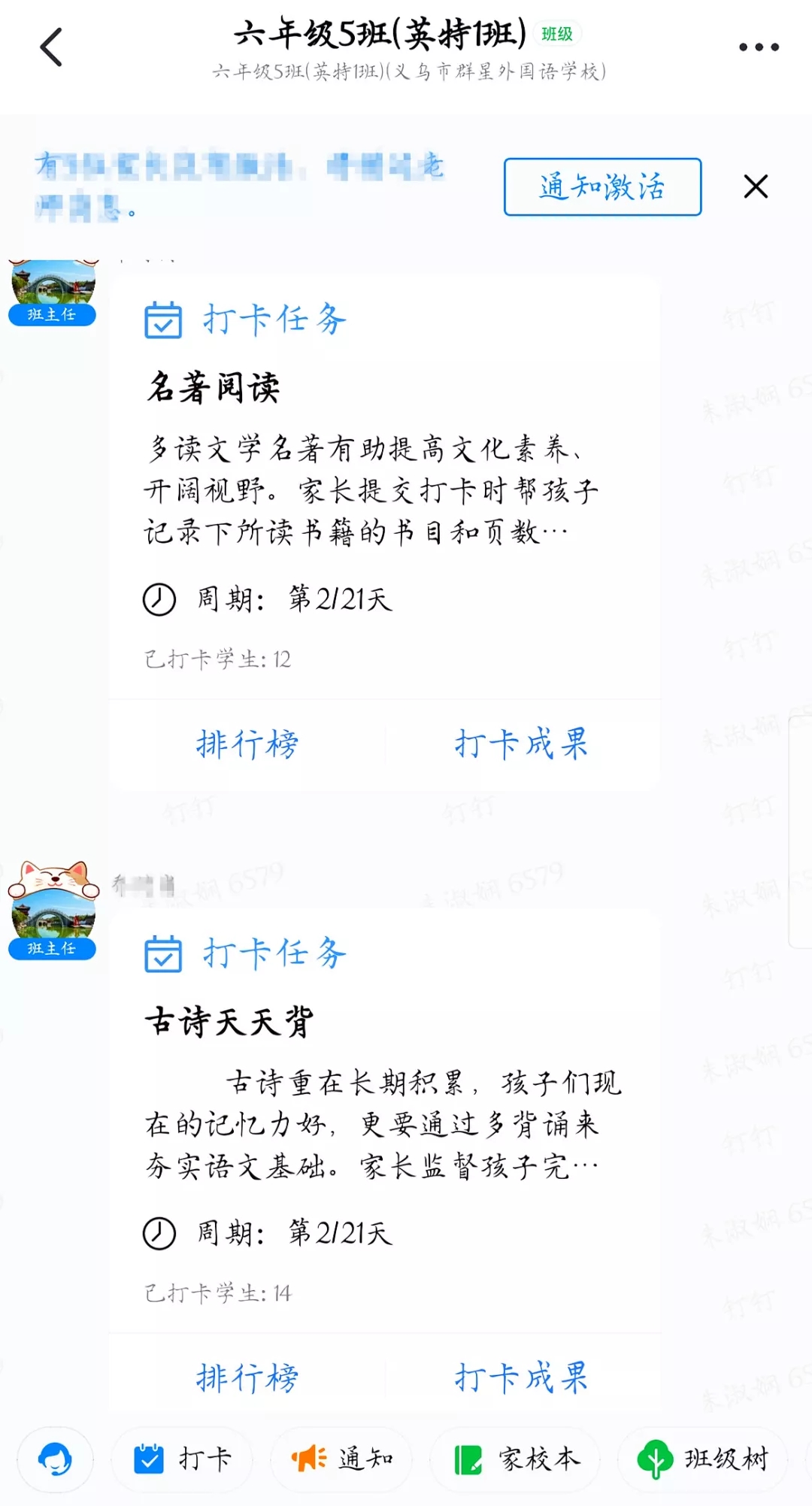Screen dimensions: 812x1506
Task: Dismiss the notification activation banner
Action: [756, 186]
